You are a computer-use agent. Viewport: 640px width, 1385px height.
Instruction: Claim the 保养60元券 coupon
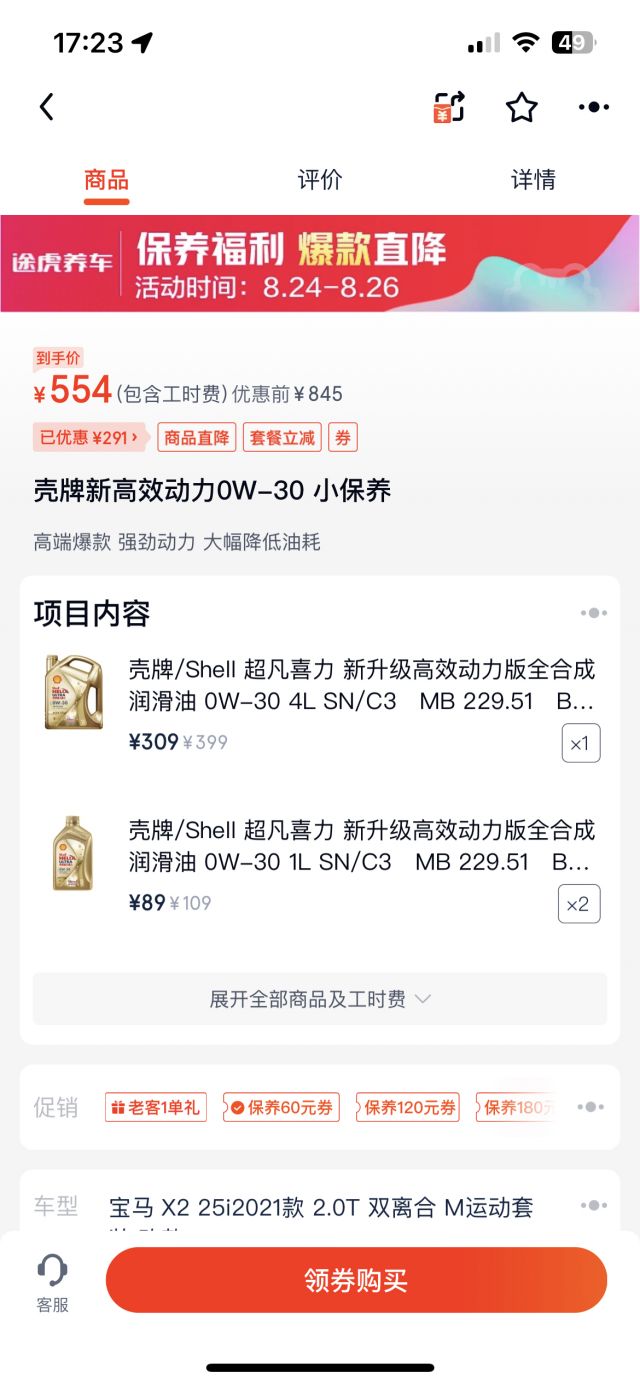(281, 1107)
